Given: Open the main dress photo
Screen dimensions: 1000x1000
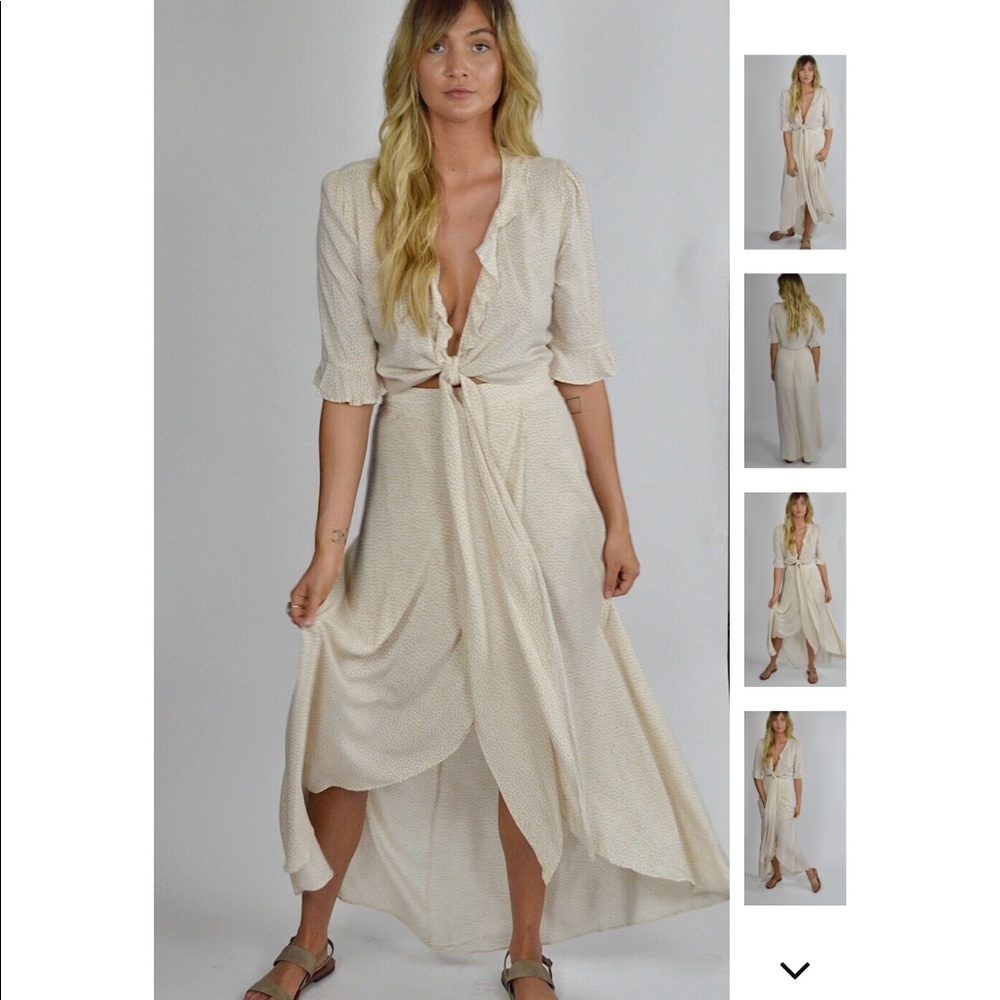Looking at the screenshot, I should (441, 500).
